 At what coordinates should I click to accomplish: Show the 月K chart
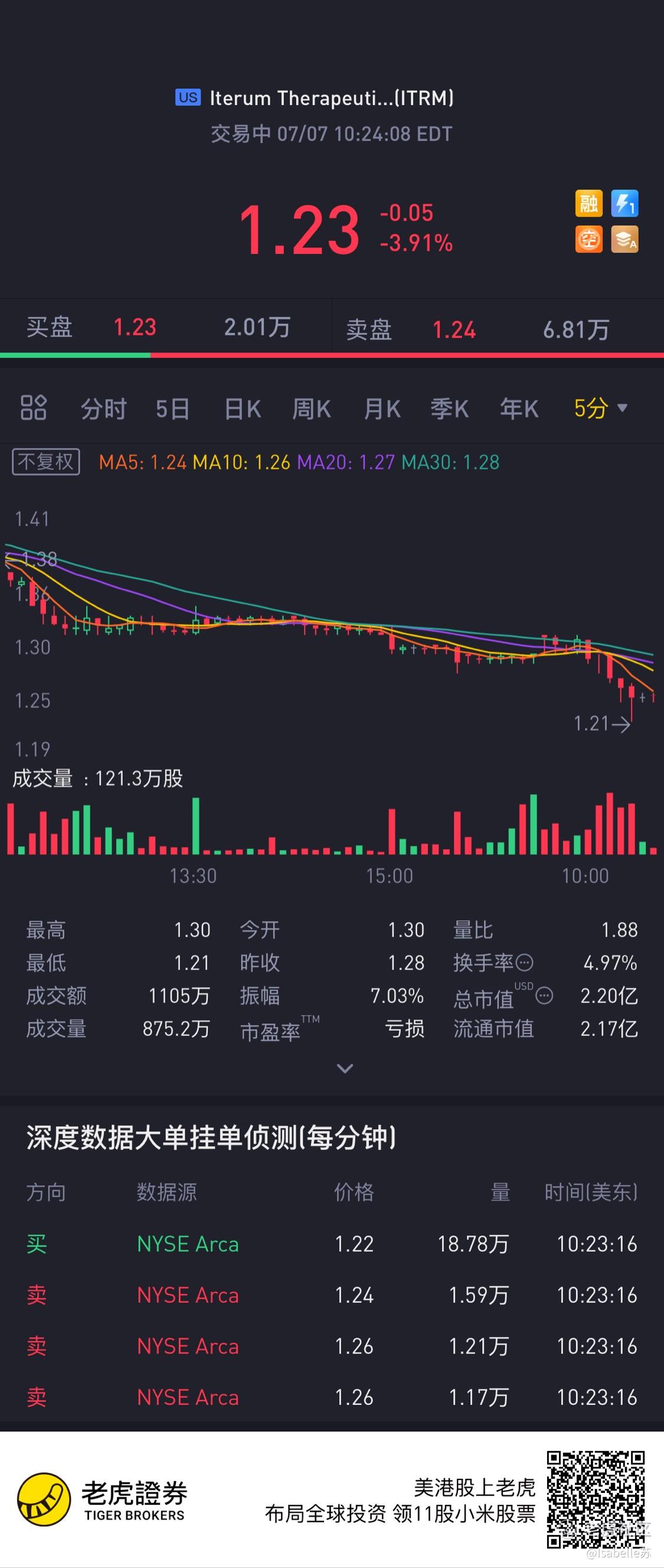tap(382, 409)
